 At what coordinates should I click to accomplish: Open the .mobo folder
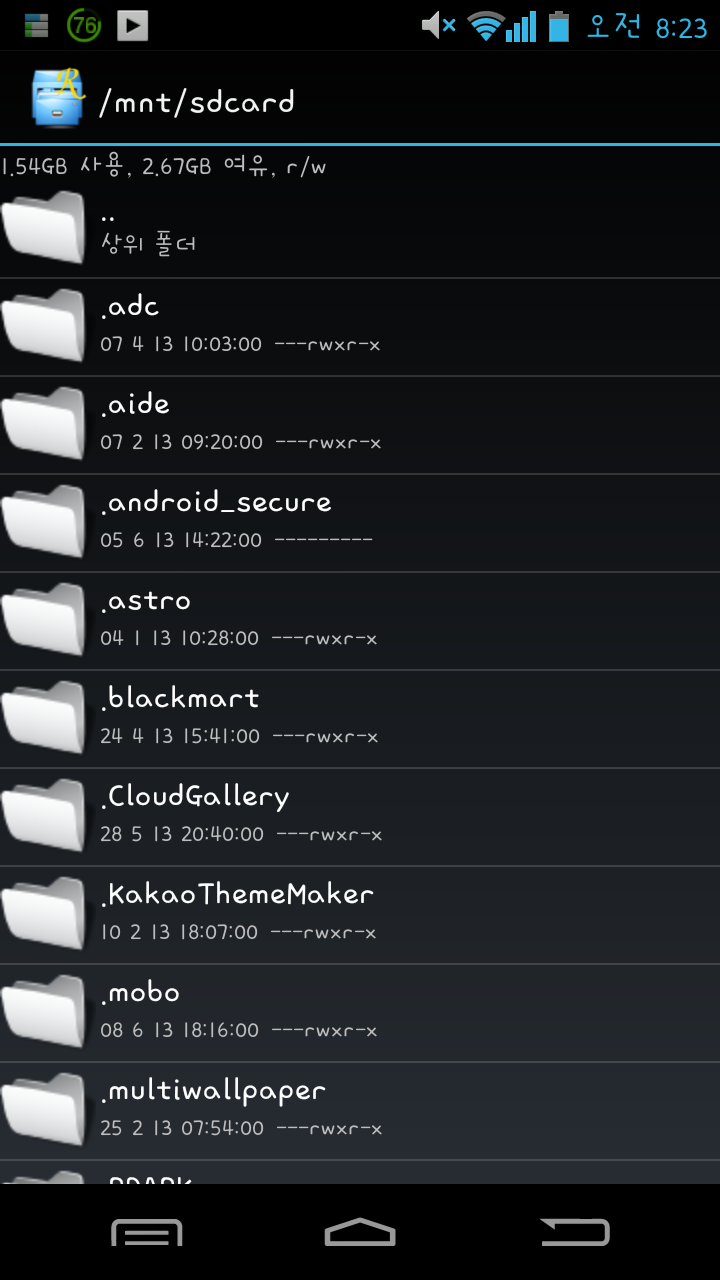point(360,1014)
